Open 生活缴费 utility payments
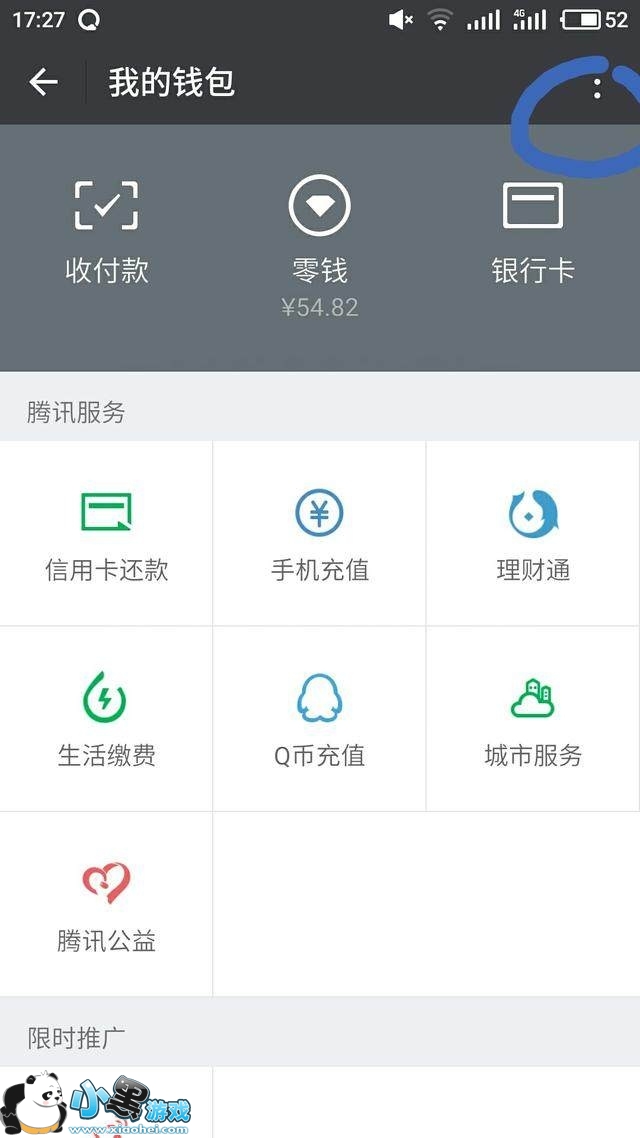This screenshot has width=640, height=1138. click(x=106, y=719)
